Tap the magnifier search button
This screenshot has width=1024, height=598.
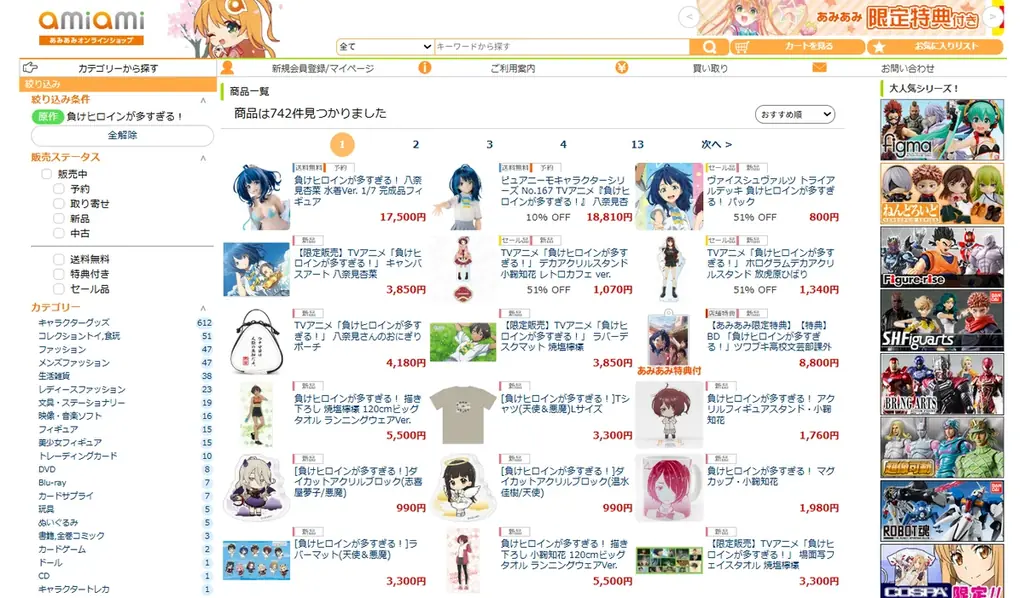coord(709,47)
